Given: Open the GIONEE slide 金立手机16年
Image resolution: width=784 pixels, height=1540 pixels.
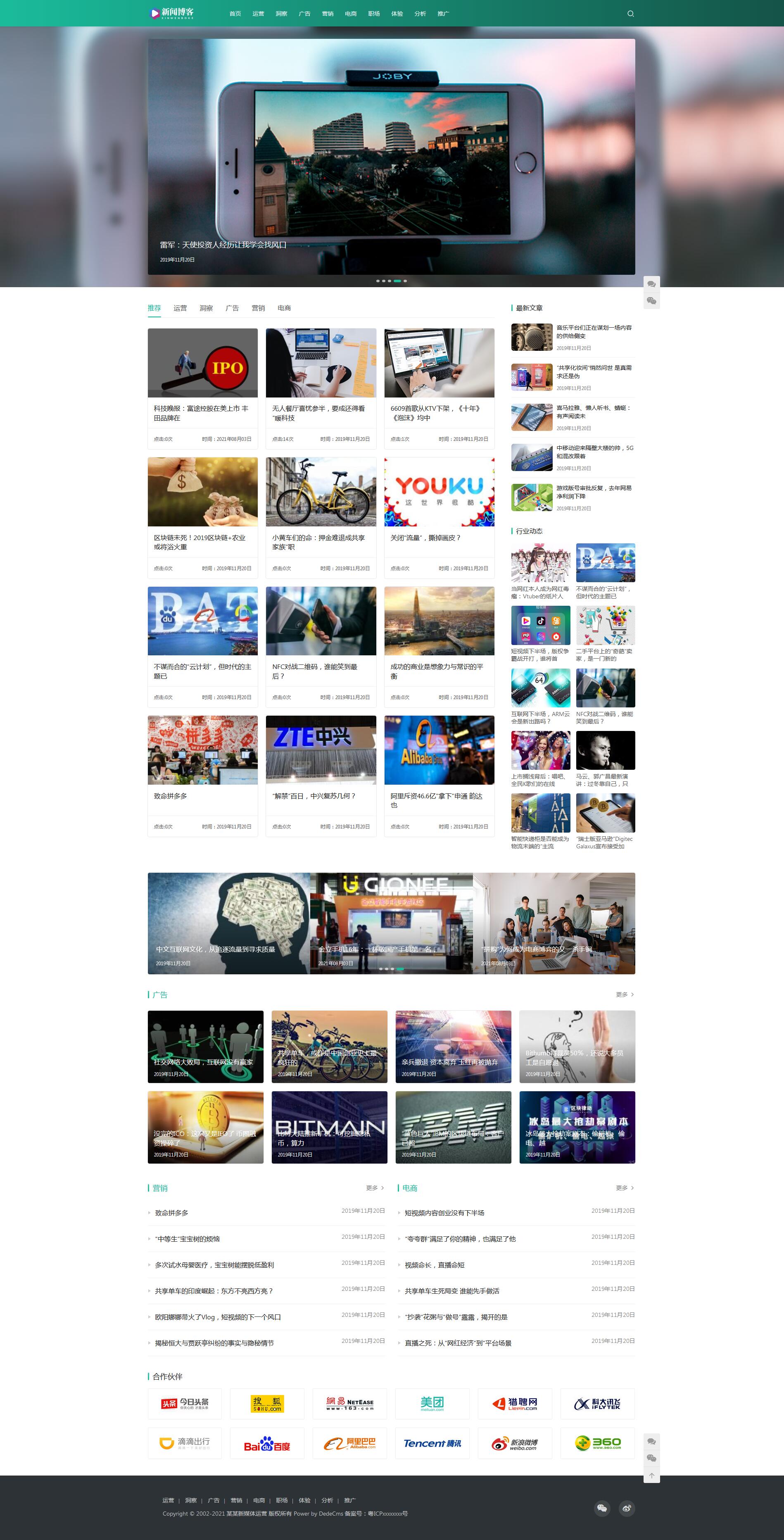Looking at the screenshot, I should (375, 949).
